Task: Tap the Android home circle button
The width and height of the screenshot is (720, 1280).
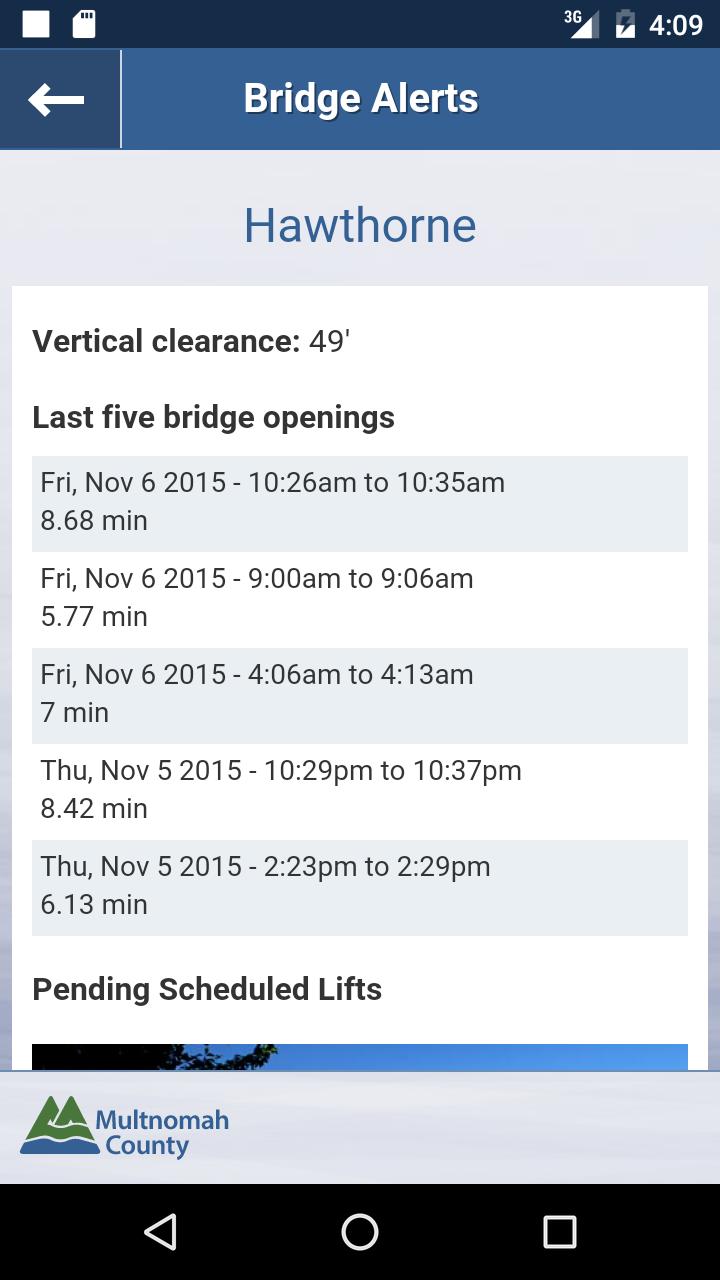Action: pos(359,1232)
